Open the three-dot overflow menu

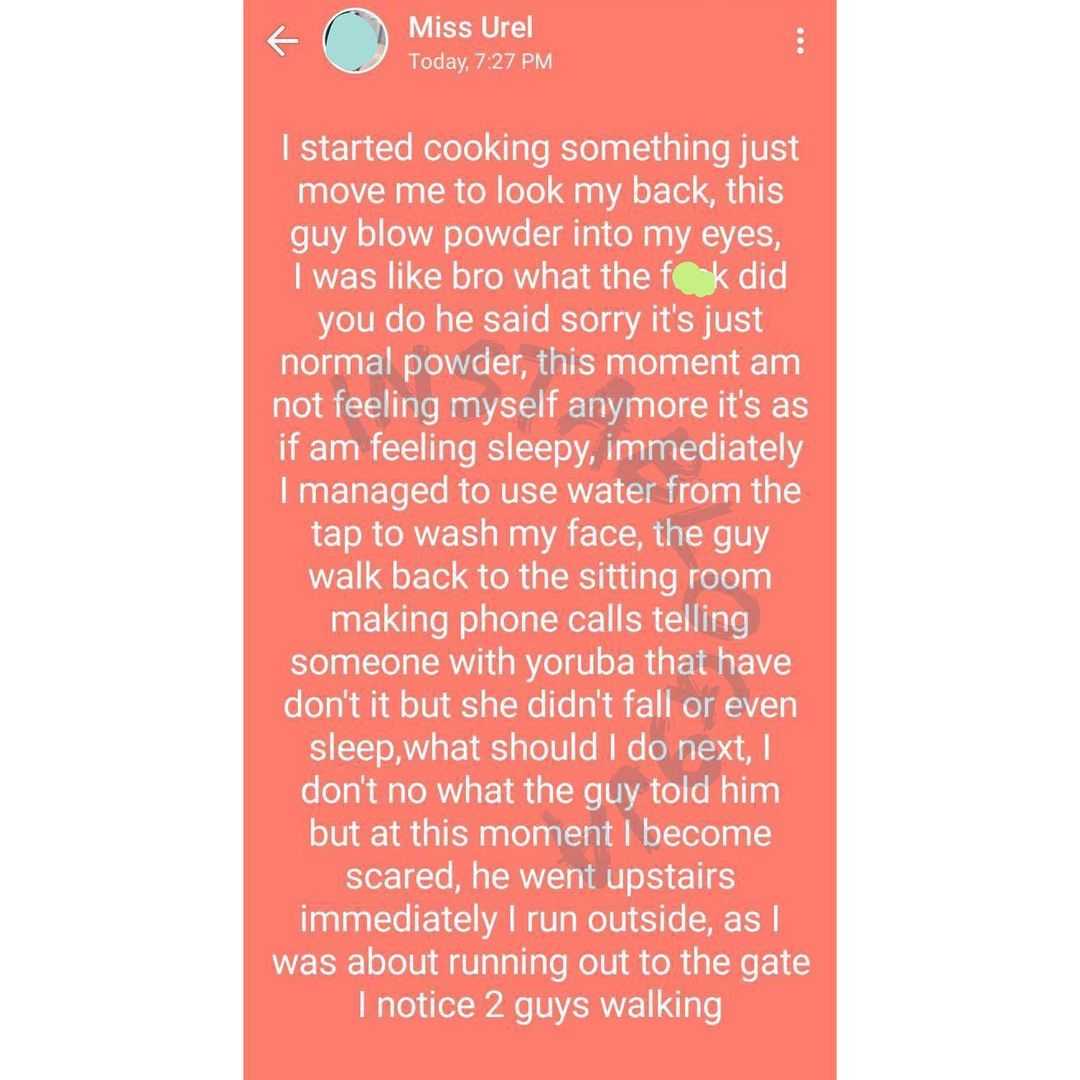pyautogui.click(x=800, y=42)
